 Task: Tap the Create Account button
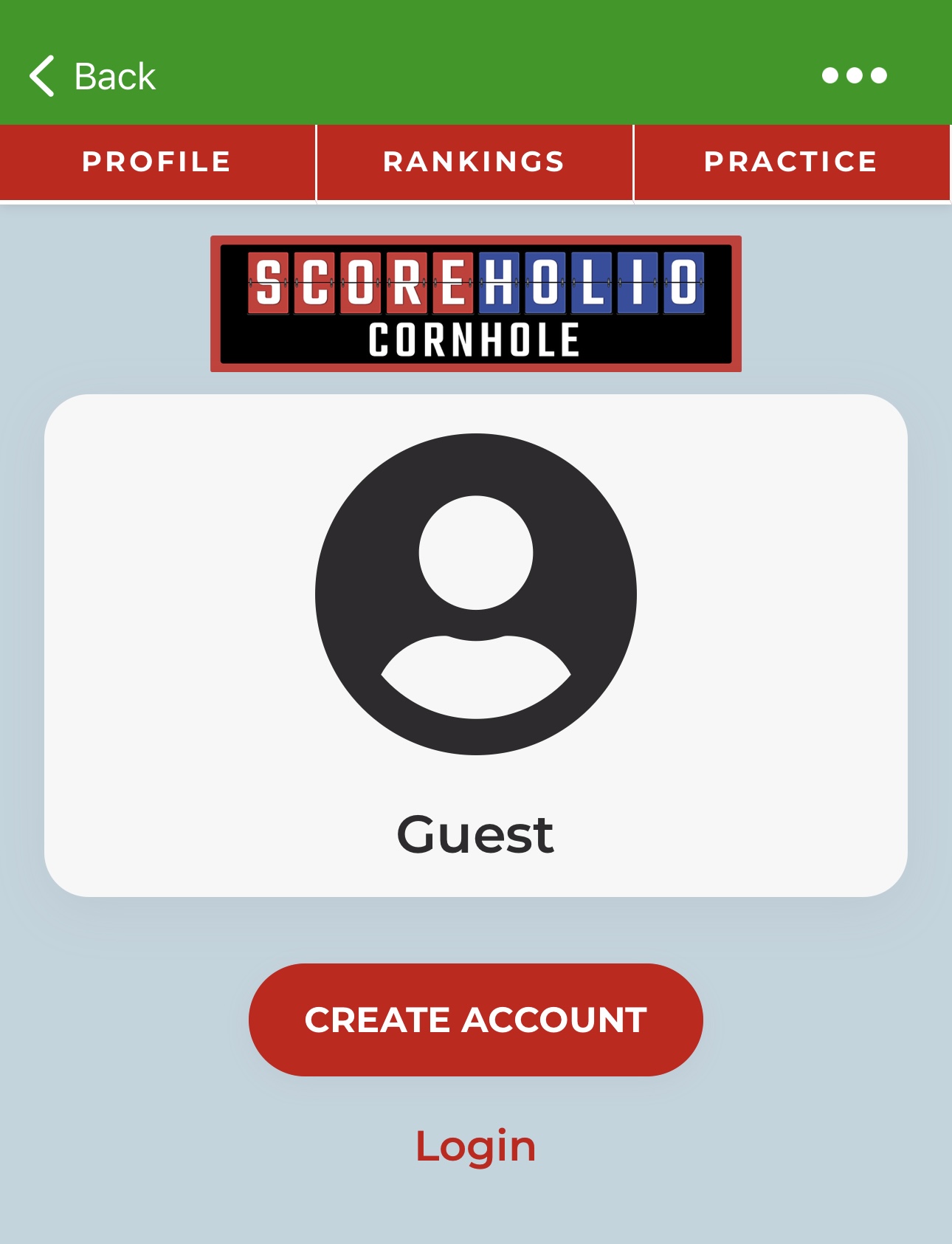coord(476,1020)
